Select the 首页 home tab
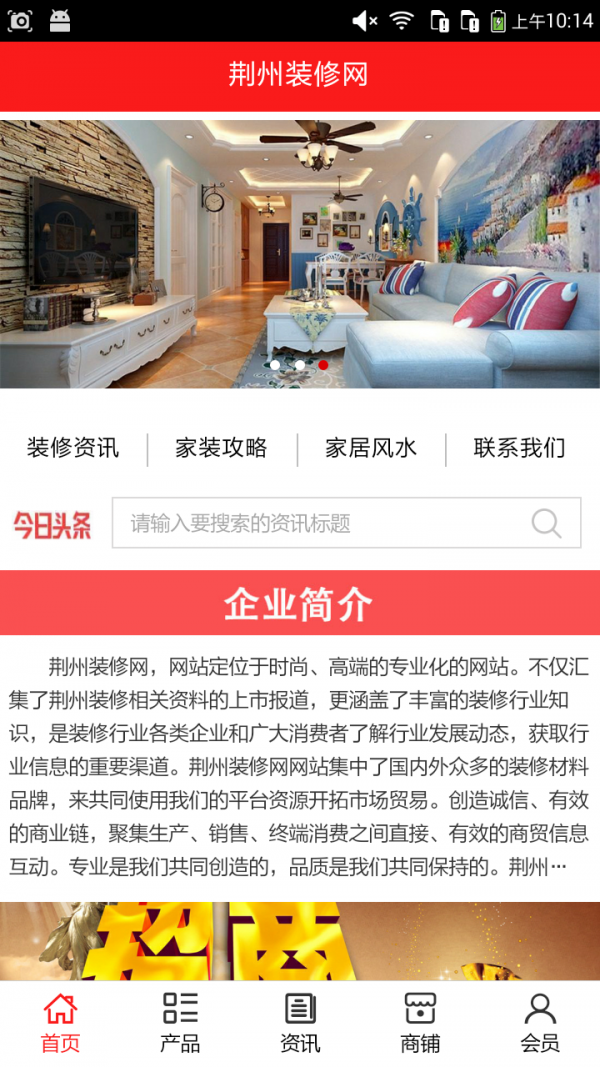The image size is (600, 1067). pyautogui.click(x=60, y=1023)
